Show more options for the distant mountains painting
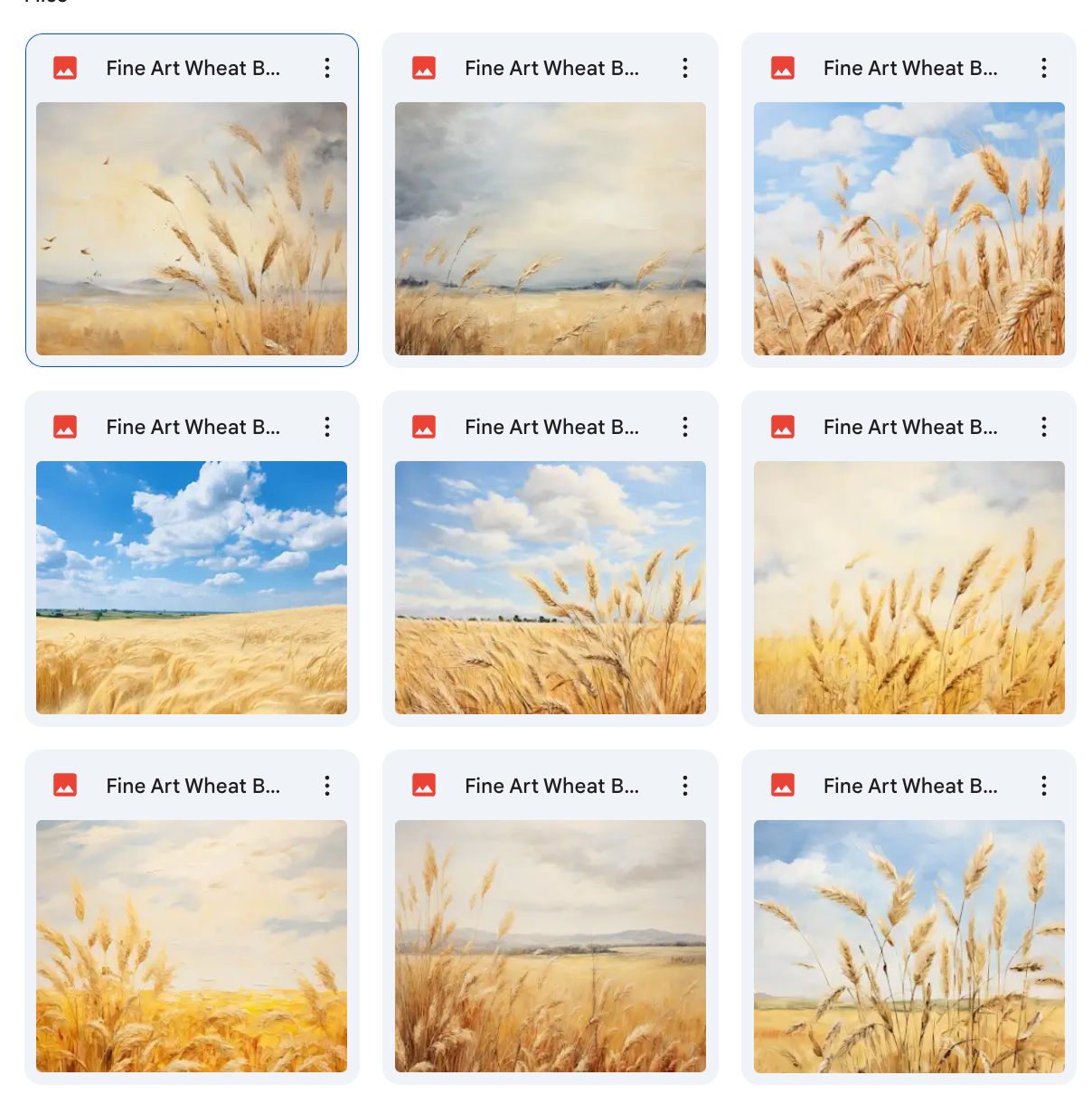This screenshot has width=1092, height=1094. (685, 786)
